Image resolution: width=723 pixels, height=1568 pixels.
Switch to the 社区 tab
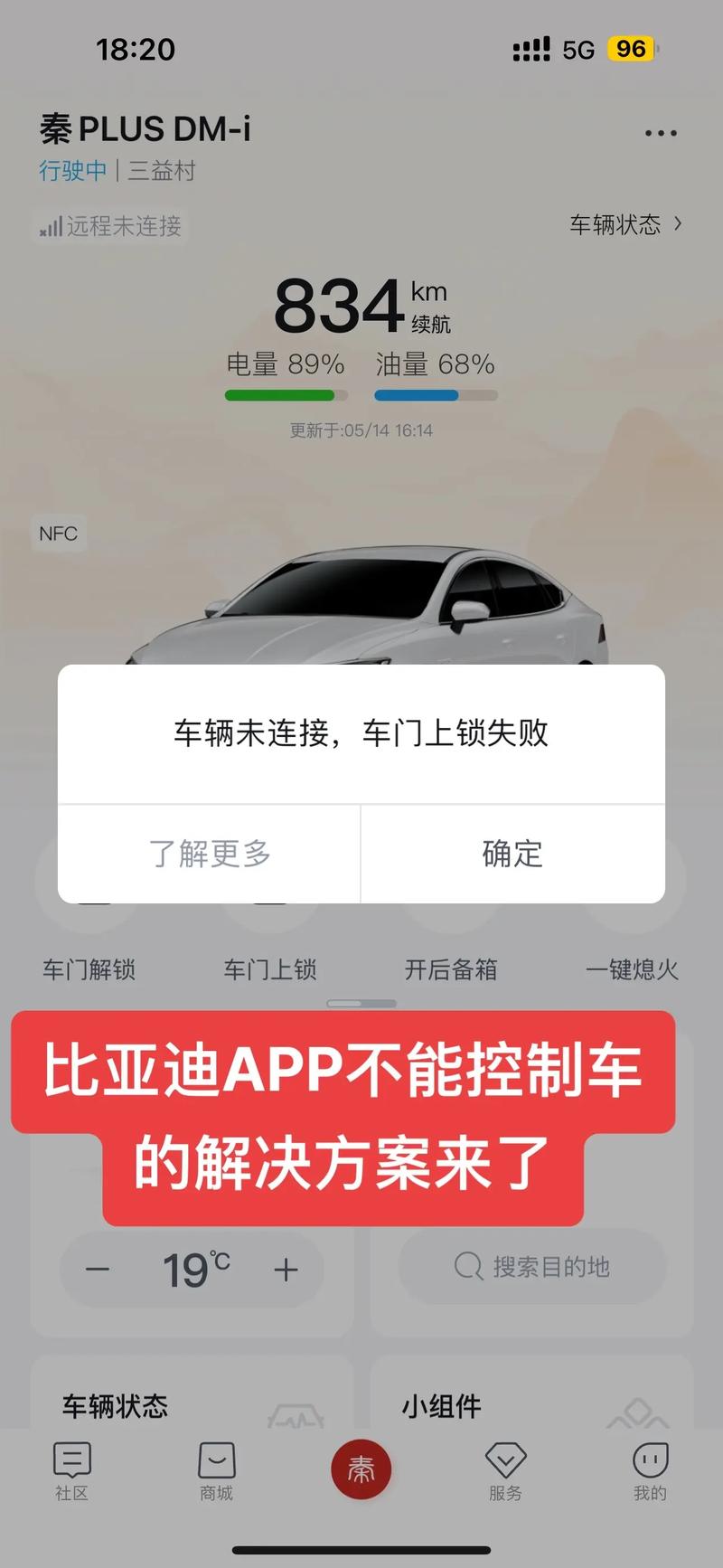71,1470
